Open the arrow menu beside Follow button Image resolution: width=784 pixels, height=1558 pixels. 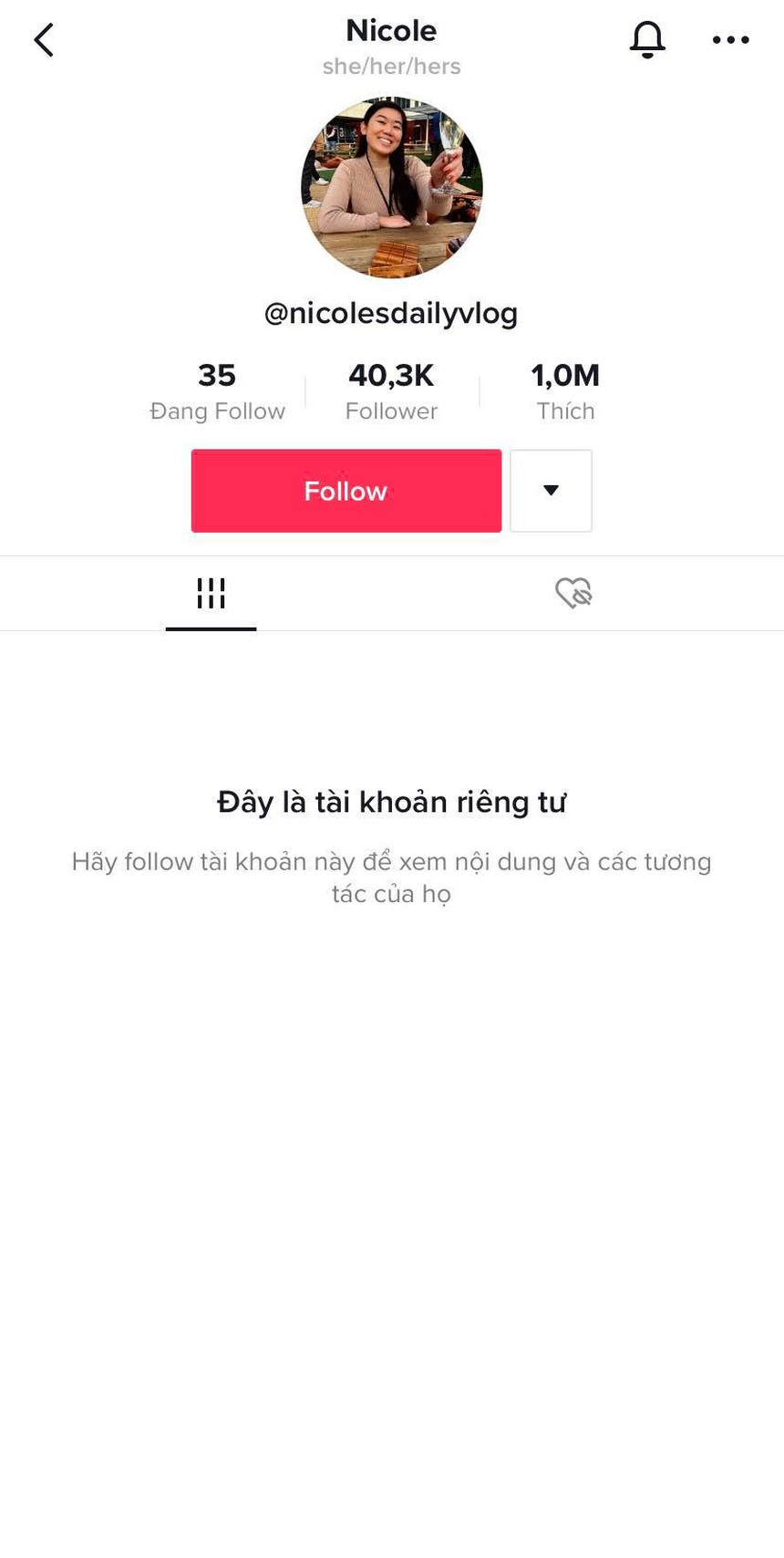point(551,491)
